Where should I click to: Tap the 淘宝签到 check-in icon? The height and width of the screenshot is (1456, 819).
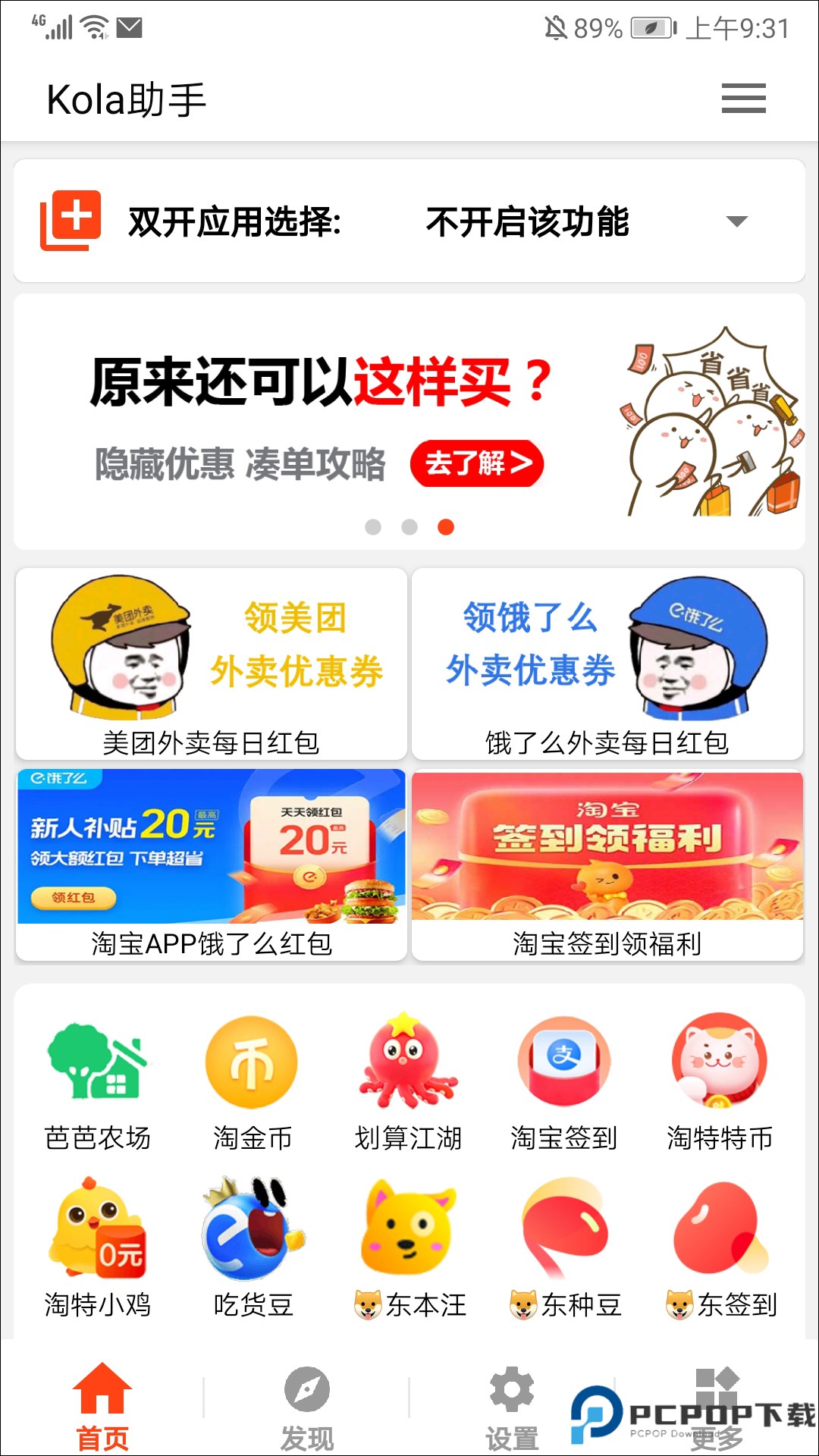click(x=563, y=1062)
